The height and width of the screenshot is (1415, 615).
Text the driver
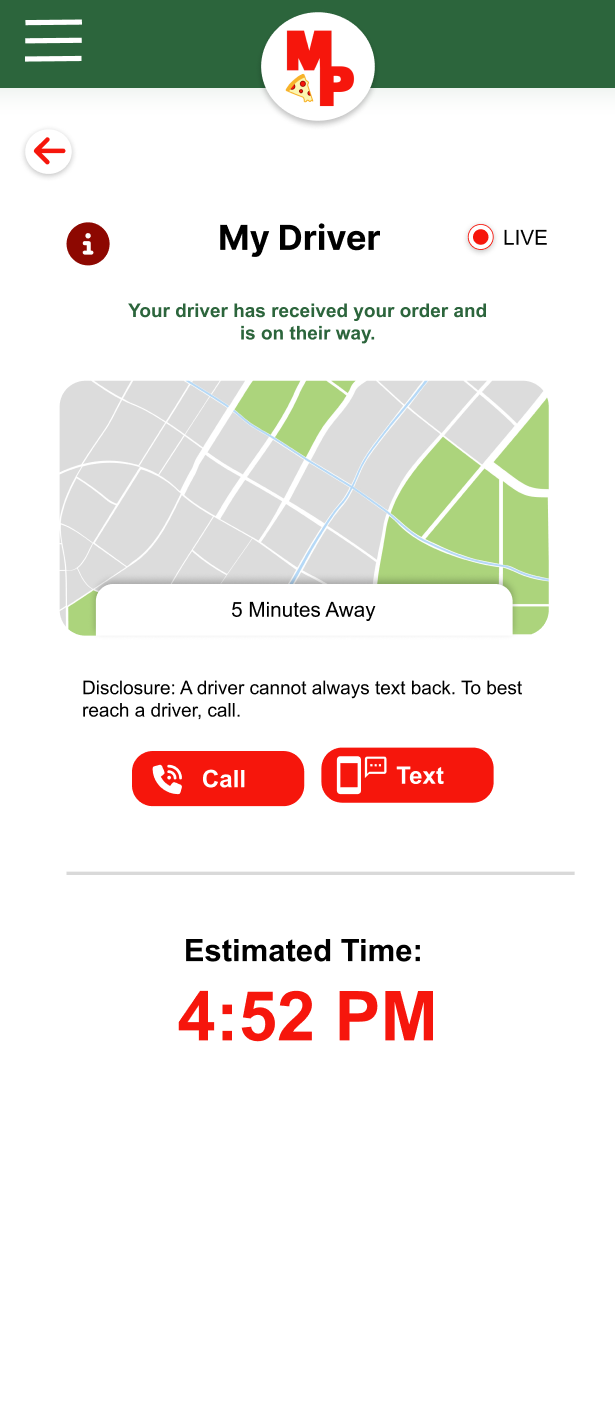[407, 775]
